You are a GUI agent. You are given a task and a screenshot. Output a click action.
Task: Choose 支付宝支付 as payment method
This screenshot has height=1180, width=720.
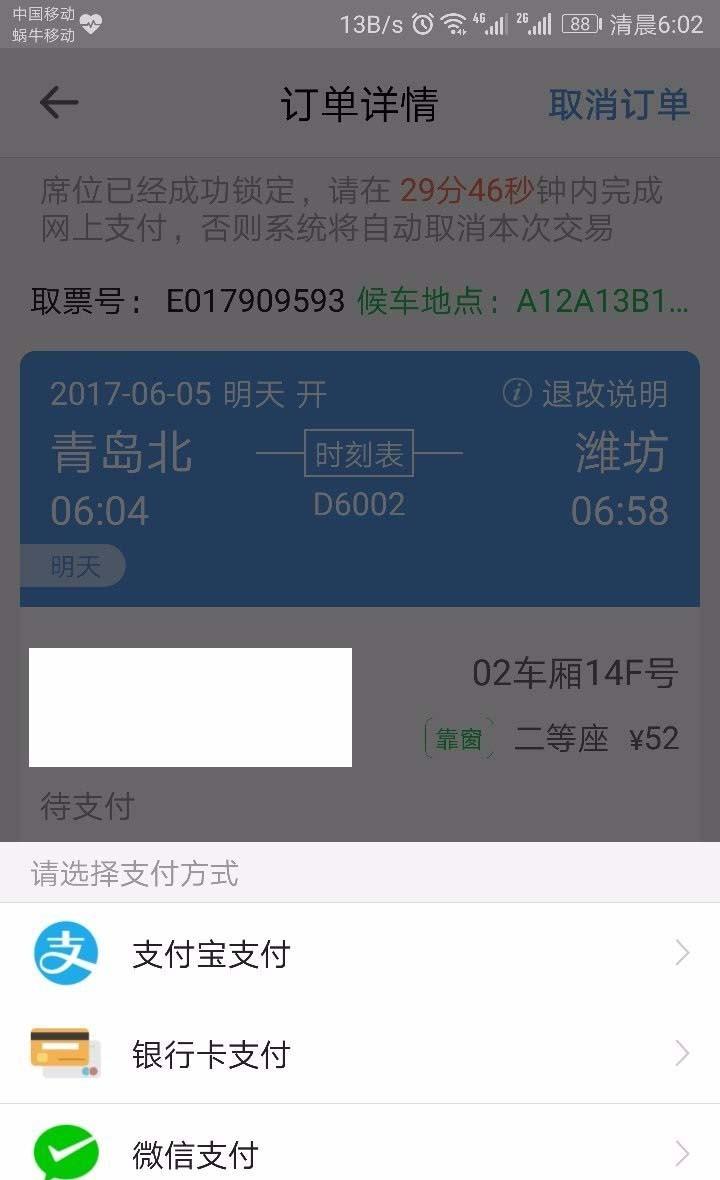click(x=360, y=953)
